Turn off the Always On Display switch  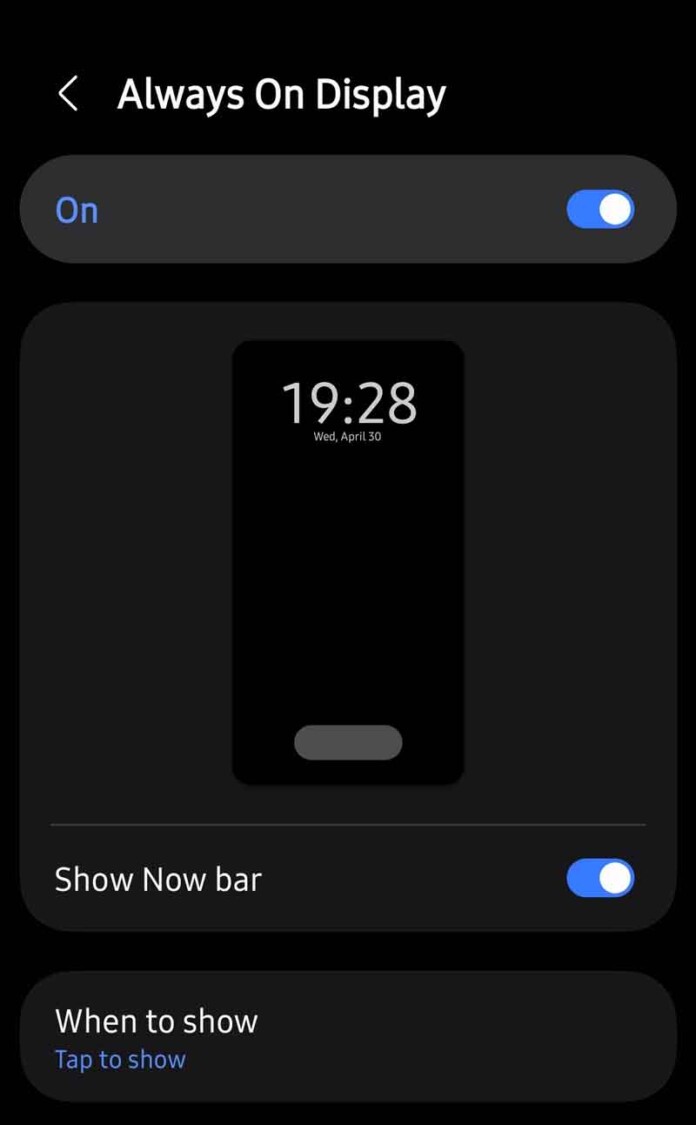600,210
